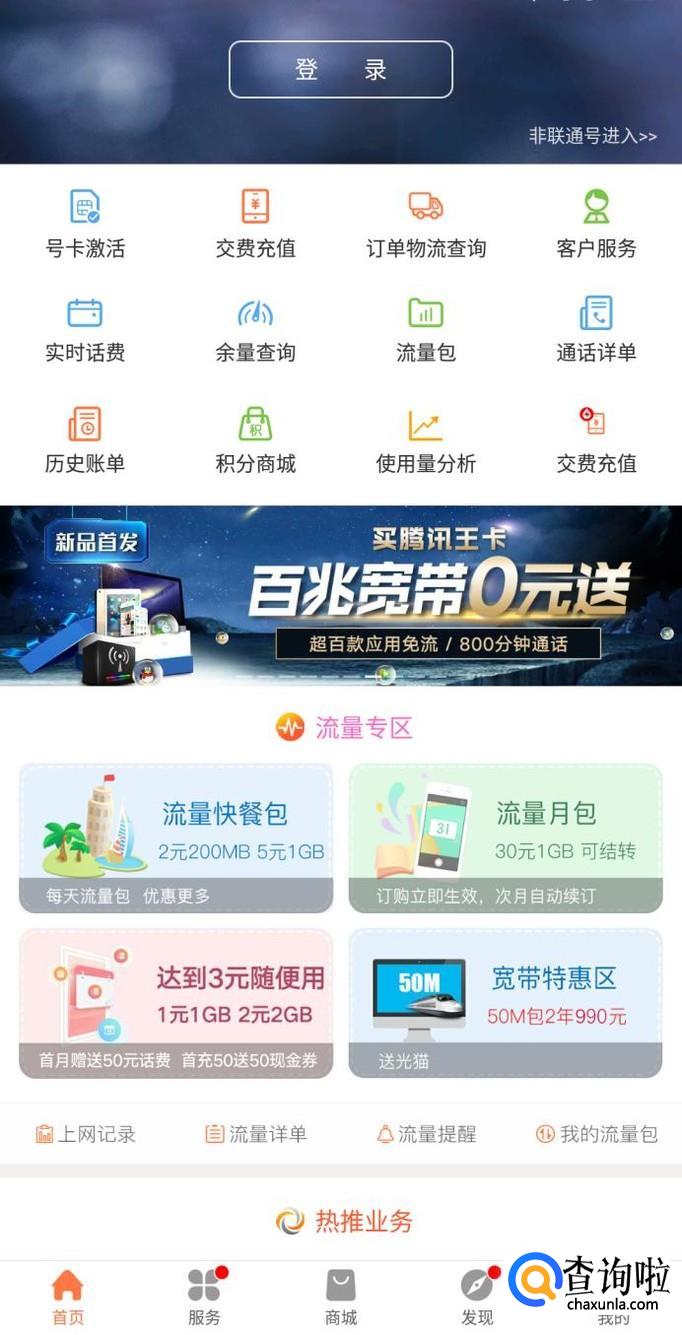Open the 百兆宽带0元送 promo banner
This screenshot has height=1335, width=682.
tap(340, 596)
